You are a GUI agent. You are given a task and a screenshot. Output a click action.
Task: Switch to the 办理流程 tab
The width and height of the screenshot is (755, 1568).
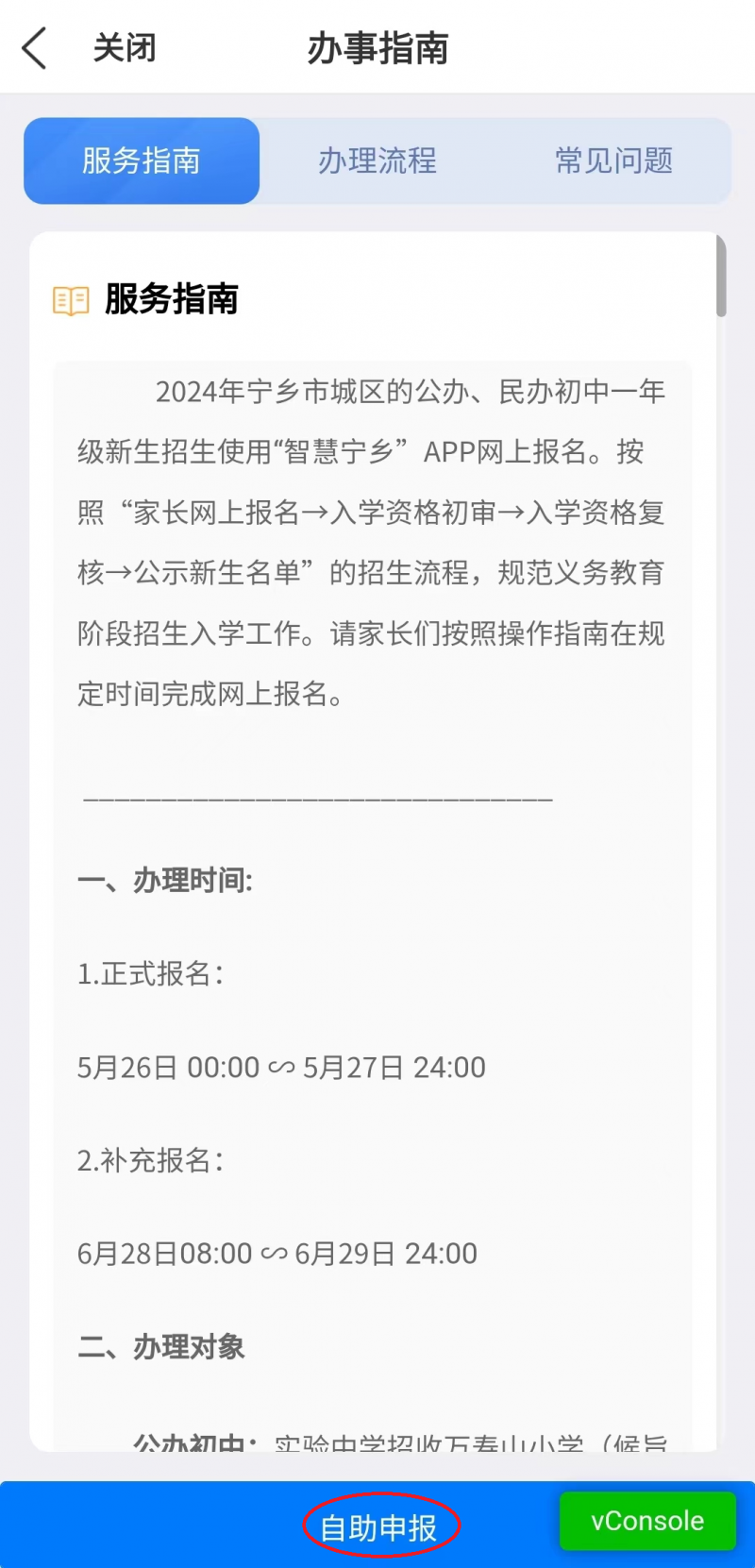[x=377, y=160]
